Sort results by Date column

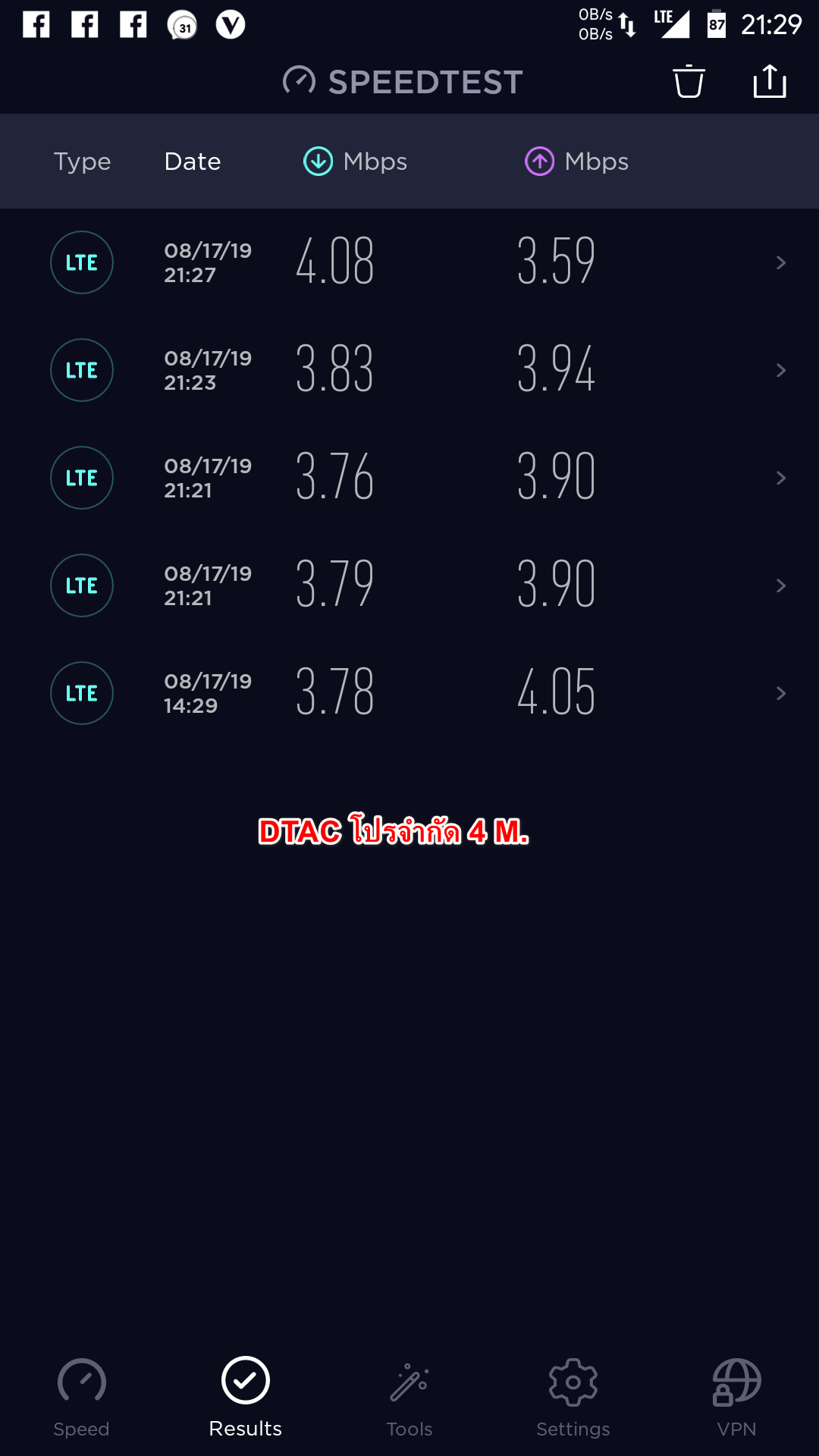193,162
